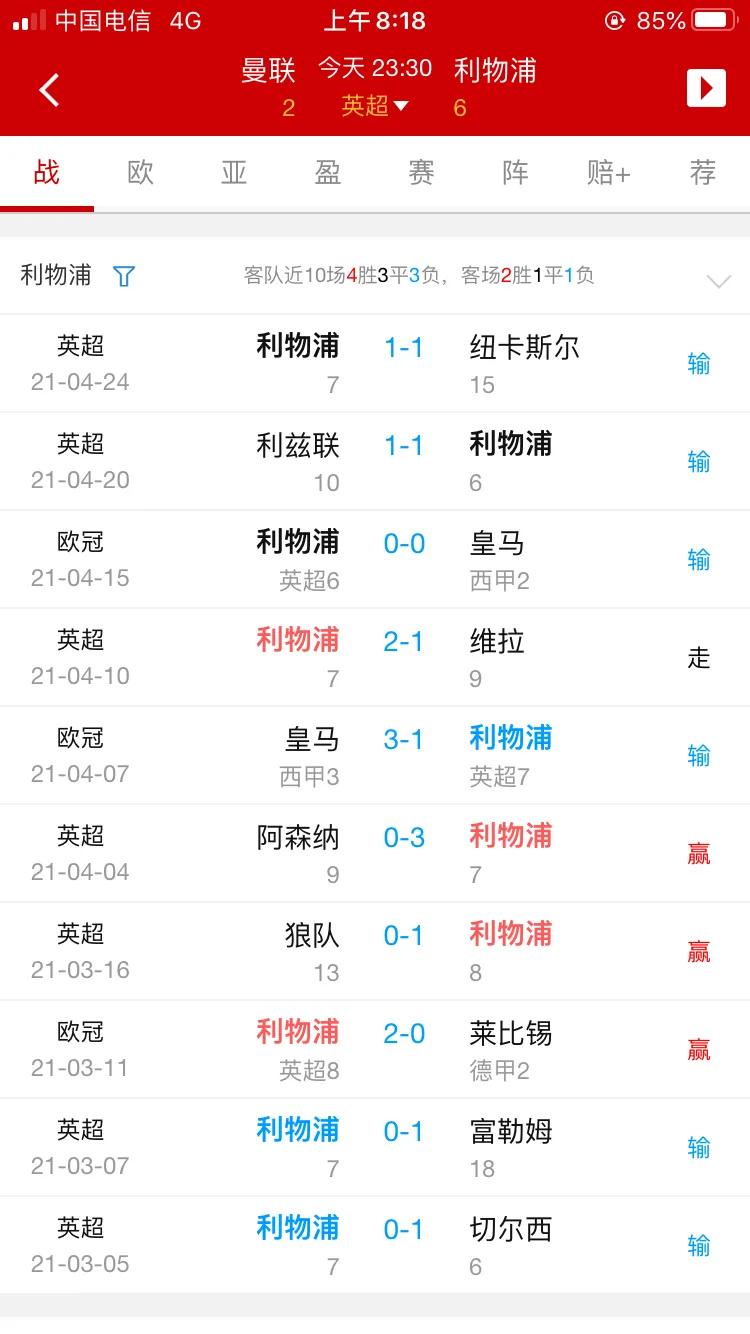
Task: View the 利物浦 0-0 皇马 match
Action: click(x=404, y=559)
